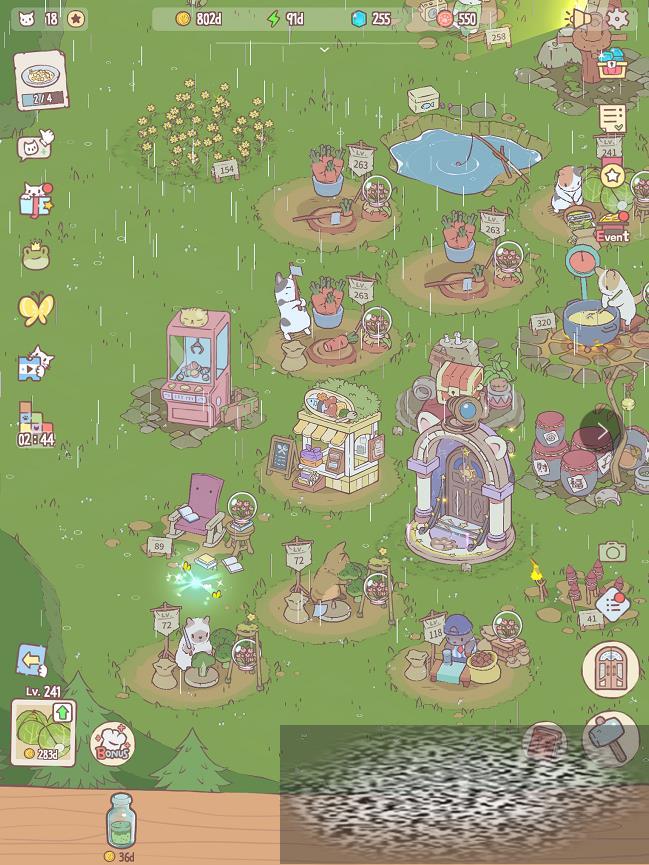Image resolution: width=649 pixels, height=865 pixels.
Task: Open the yellow butterfly icon
Action: point(36,309)
